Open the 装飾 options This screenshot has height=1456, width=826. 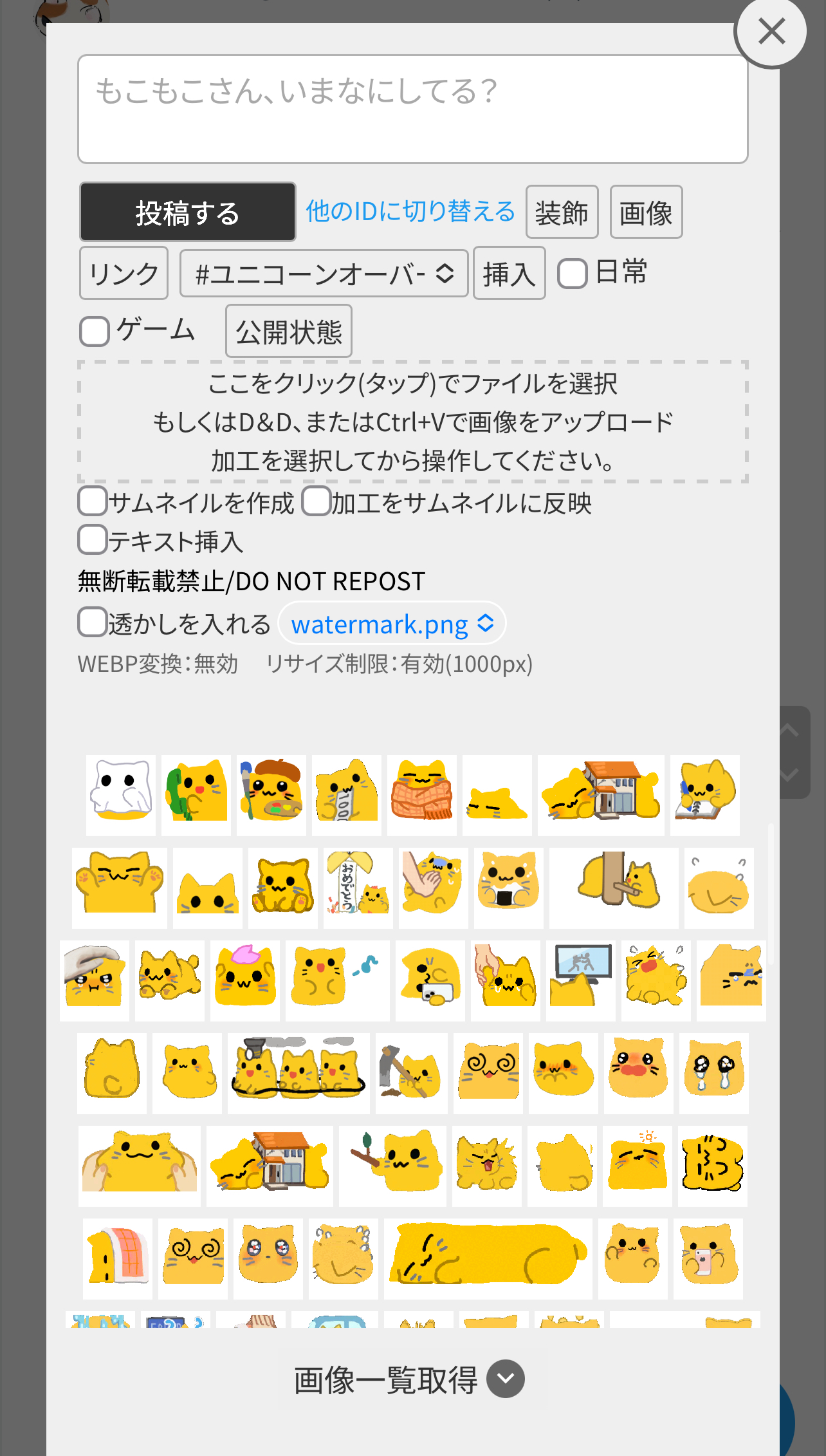pos(562,212)
